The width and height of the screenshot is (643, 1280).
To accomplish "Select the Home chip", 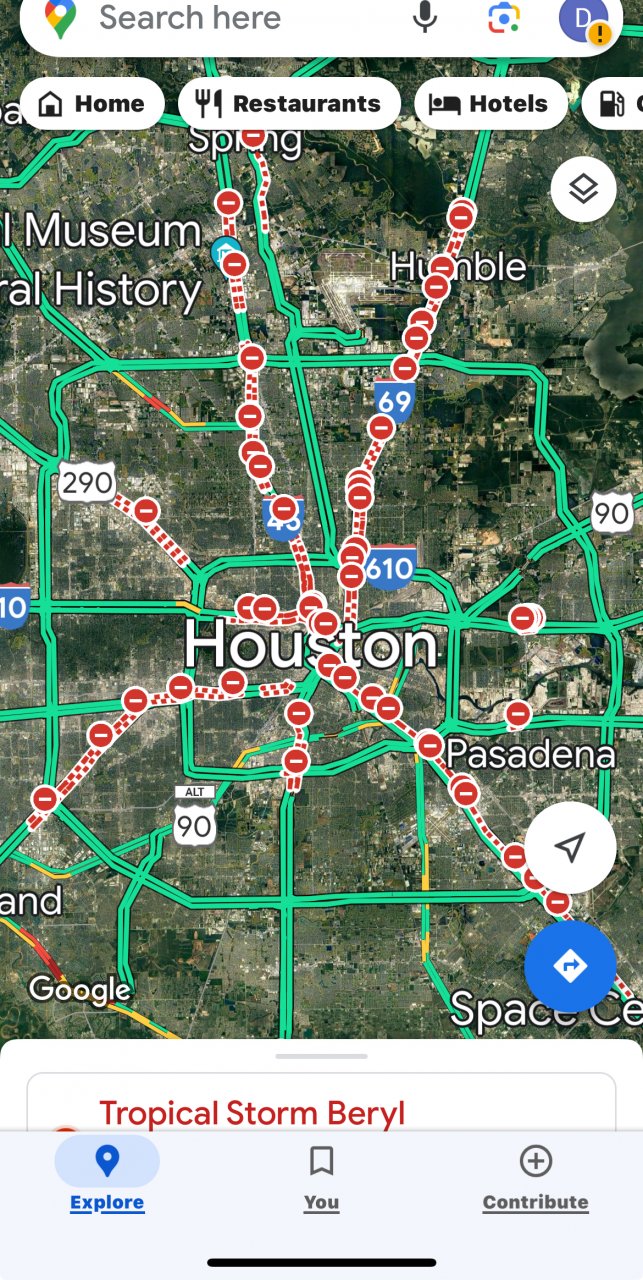I will (x=91, y=104).
